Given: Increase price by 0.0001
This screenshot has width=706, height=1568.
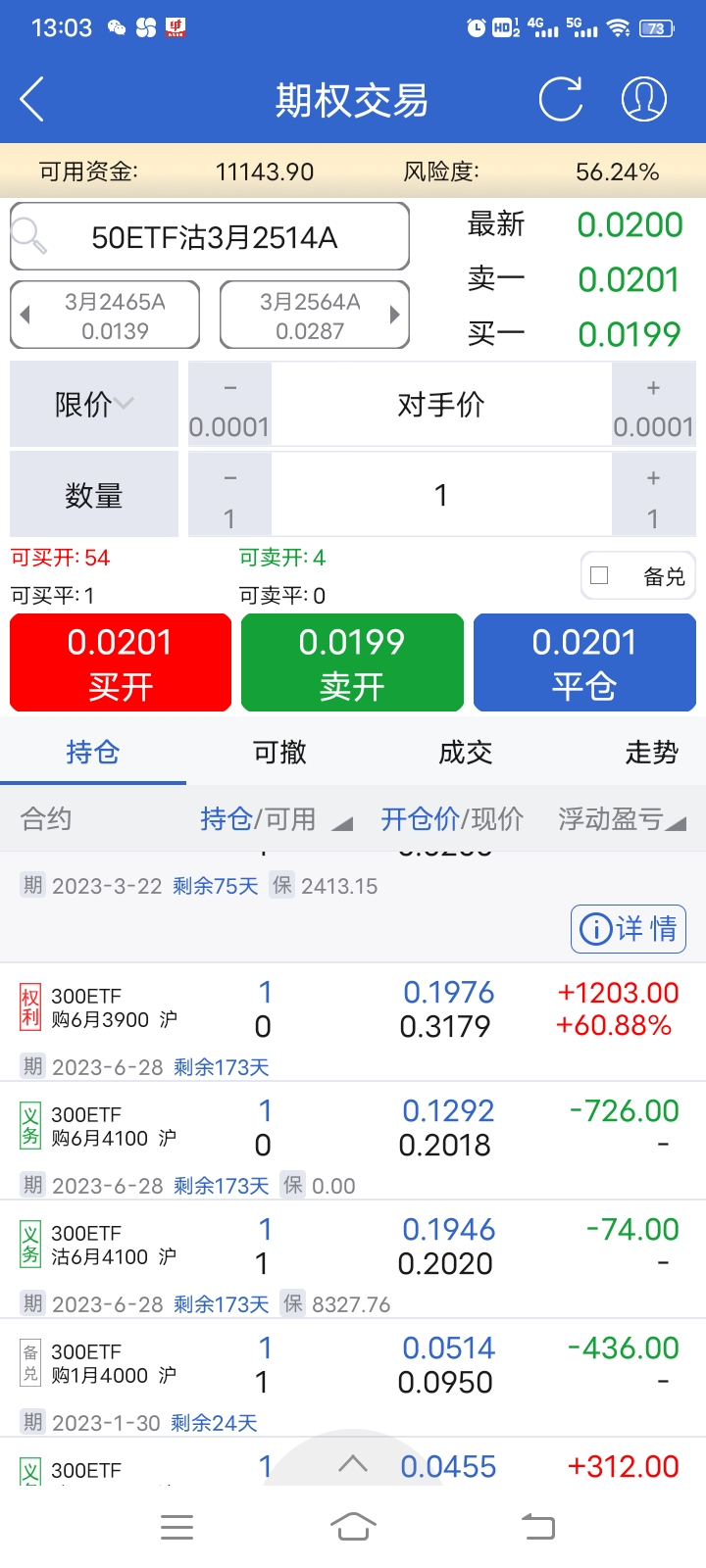Looking at the screenshot, I should (x=653, y=406).
